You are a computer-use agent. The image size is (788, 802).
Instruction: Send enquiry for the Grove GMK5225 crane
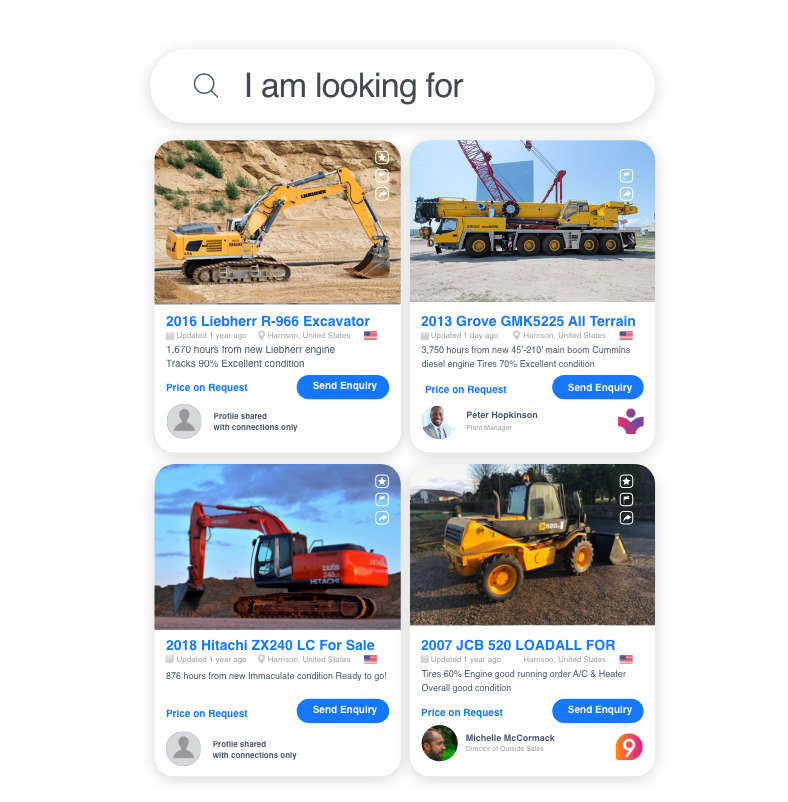598,388
